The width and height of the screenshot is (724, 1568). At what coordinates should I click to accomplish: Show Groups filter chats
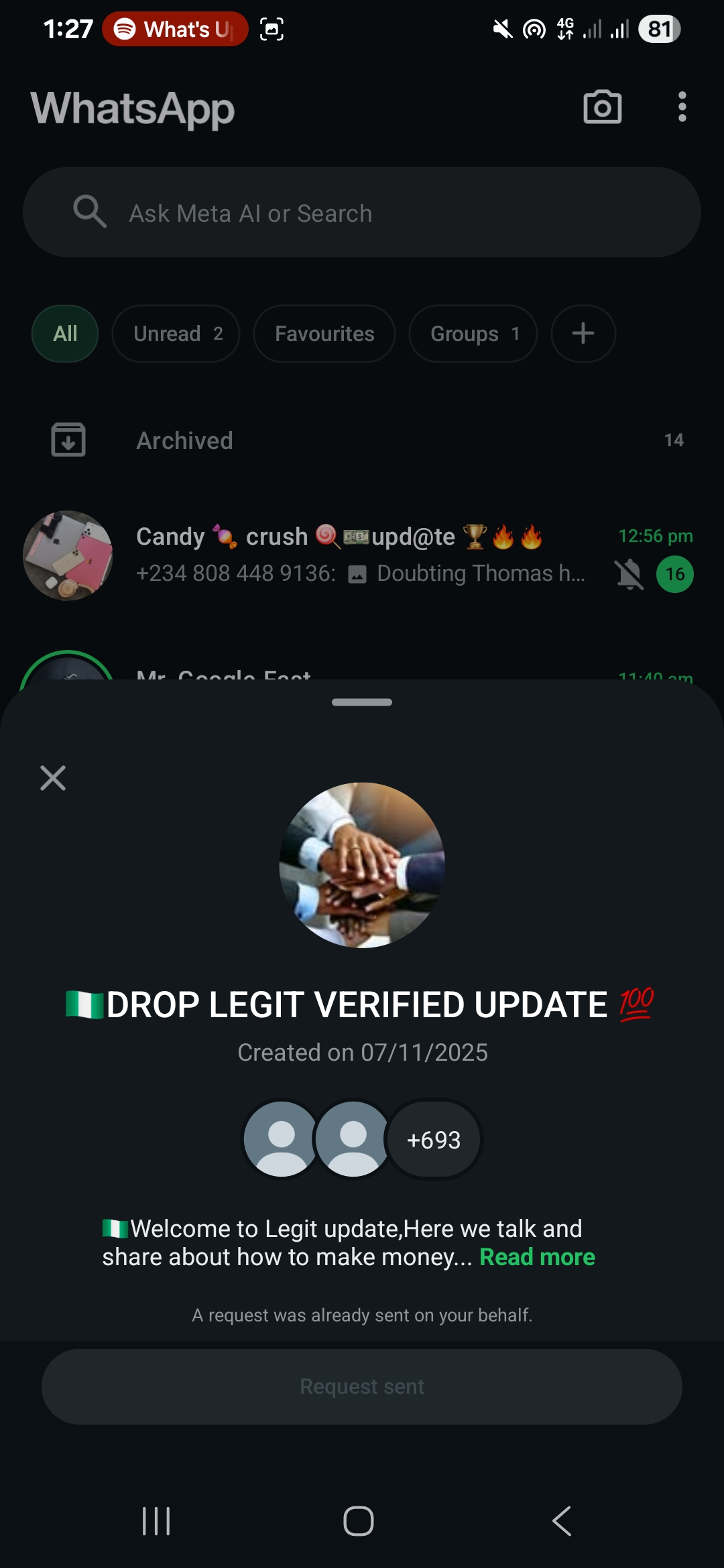pyautogui.click(x=473, y=334)
